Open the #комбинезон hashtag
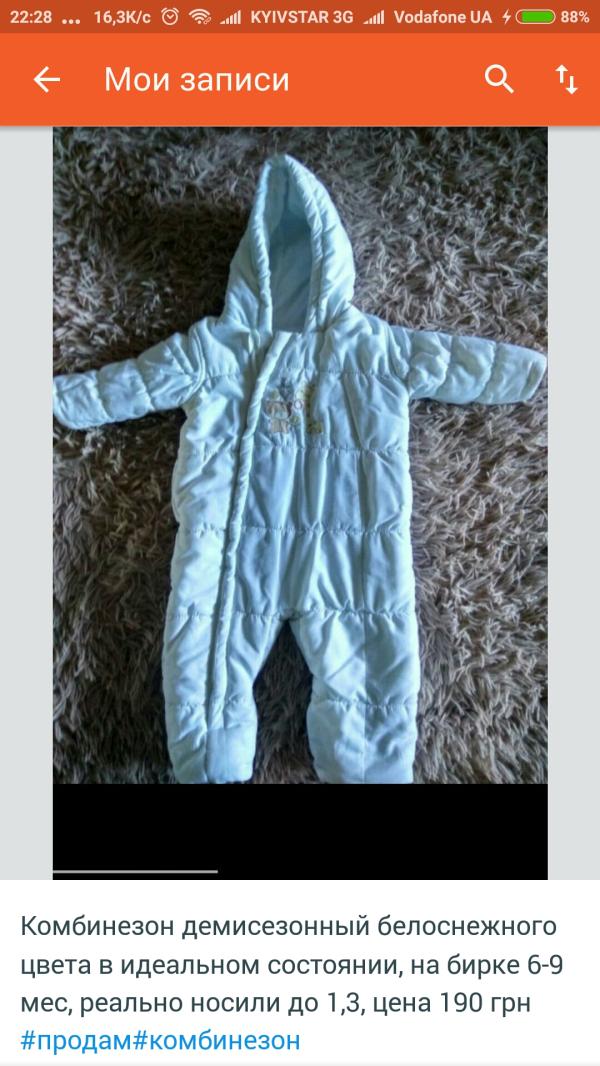This screenshot has height=1066, width=600. [x=222, y=1039]
